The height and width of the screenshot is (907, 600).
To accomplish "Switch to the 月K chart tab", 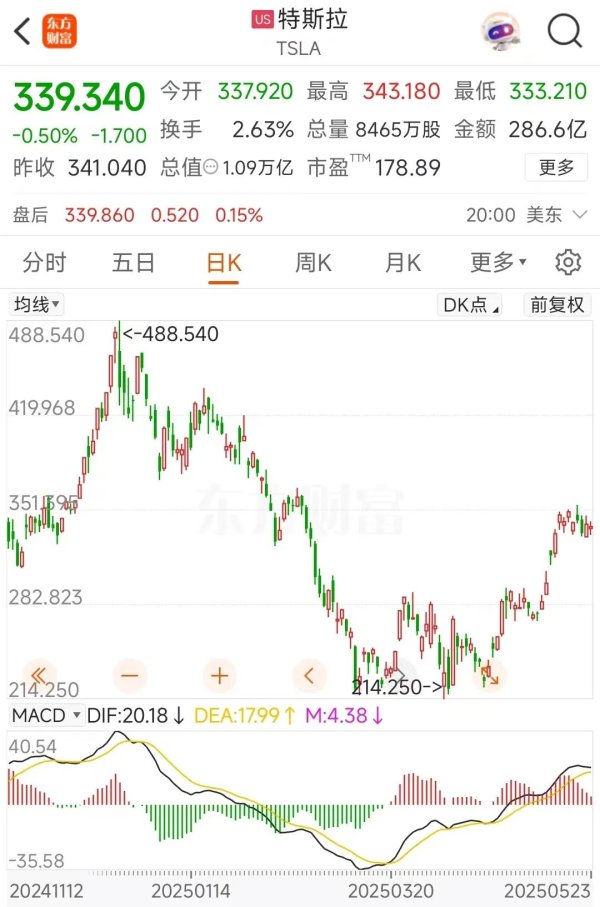I will (403, 262).
